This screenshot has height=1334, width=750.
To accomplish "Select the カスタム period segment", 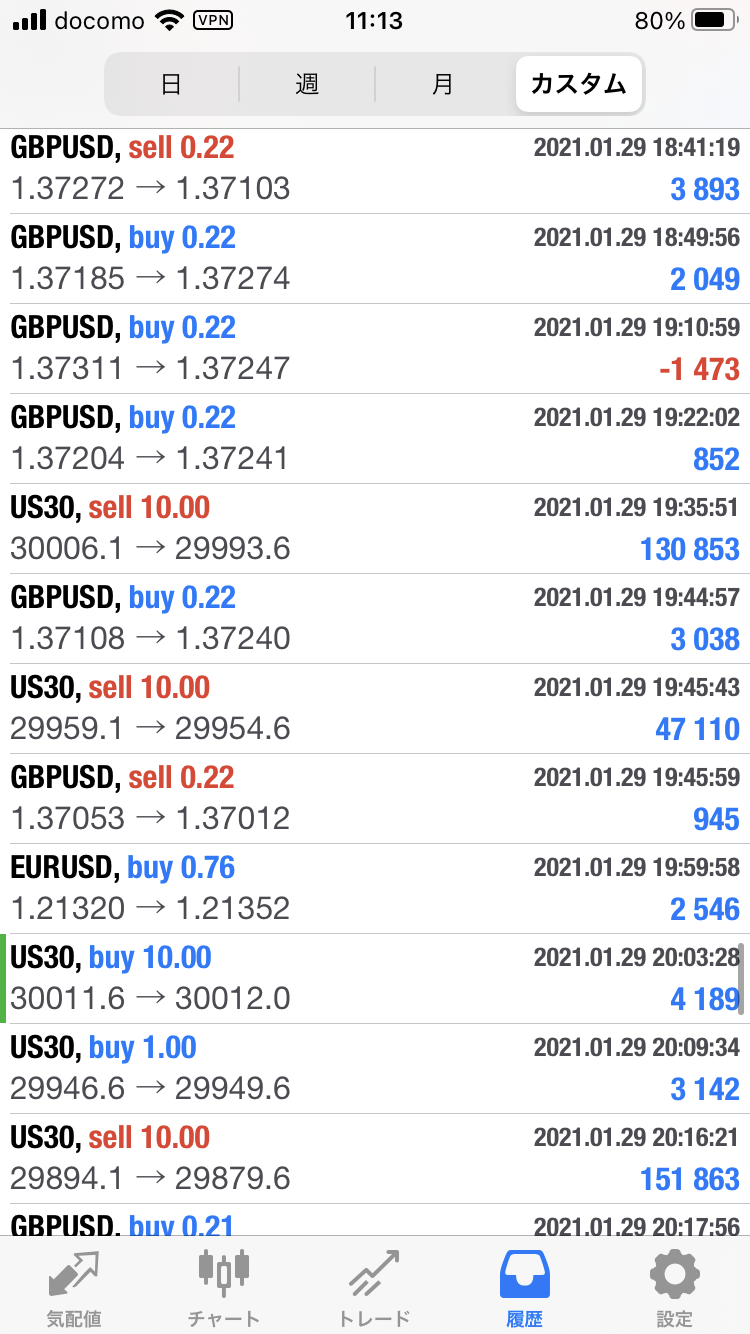I will pyautogui.click(x=579, y=84).
